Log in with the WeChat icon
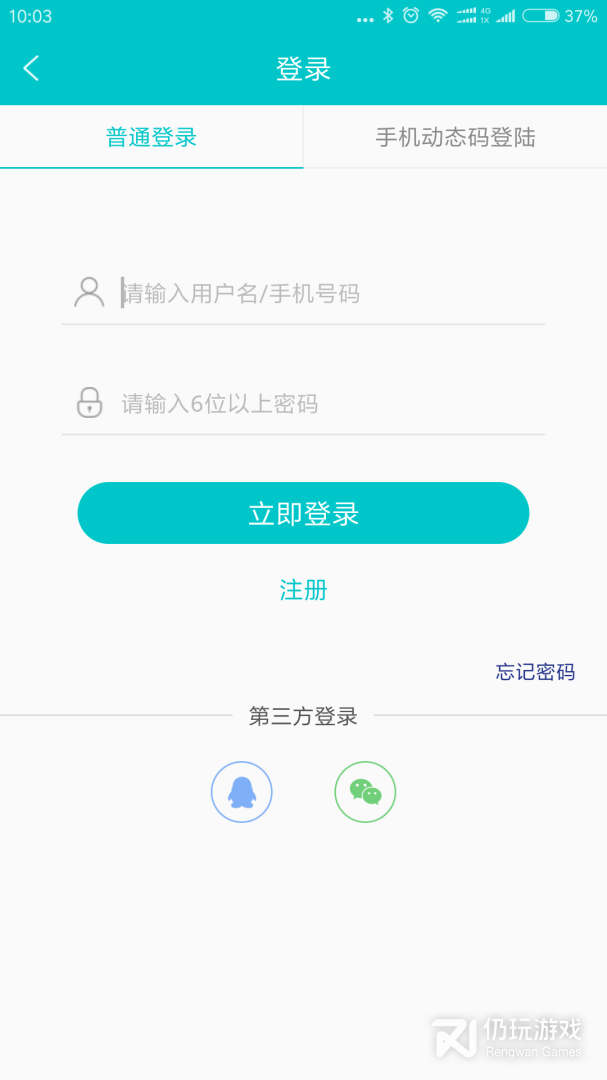The width and height of the screenshot is (607, 1080). (365, 792)
